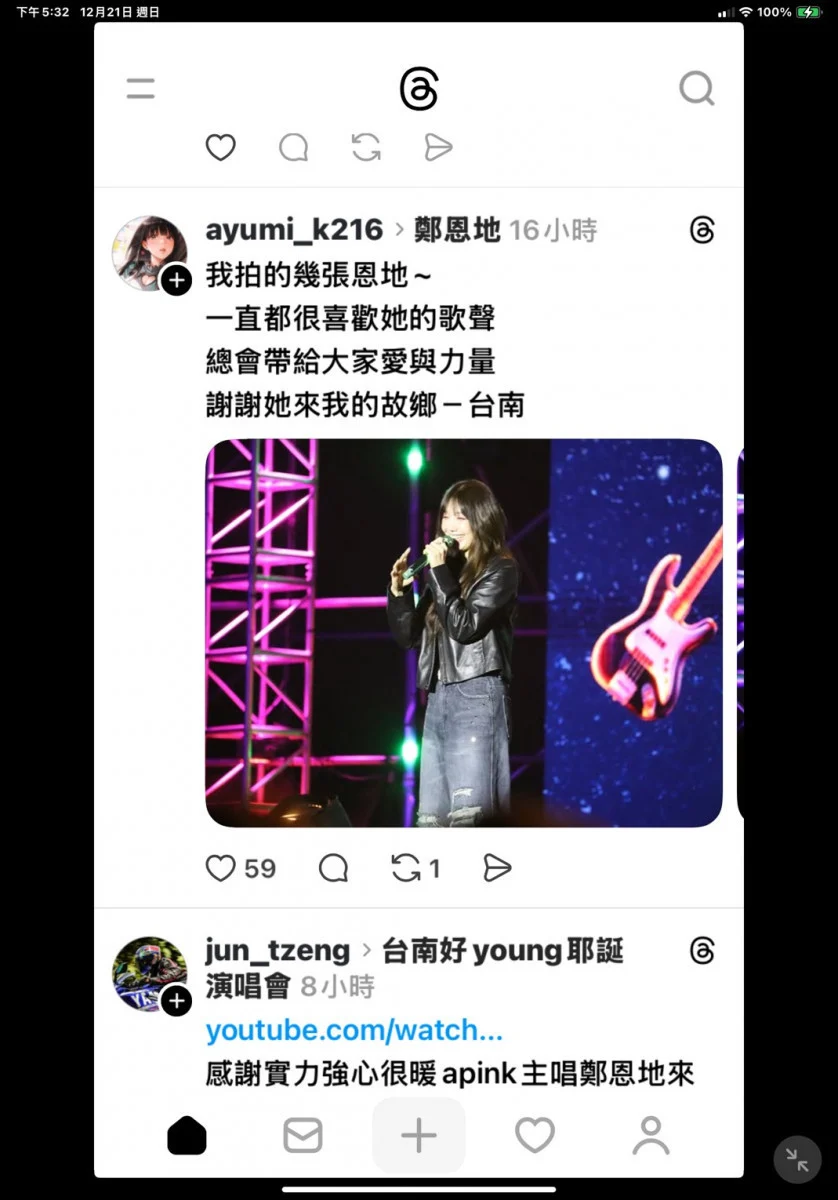Open the jun_tzeng username profile
This screenshot has width=838, height=1200.
click(278, 950)
